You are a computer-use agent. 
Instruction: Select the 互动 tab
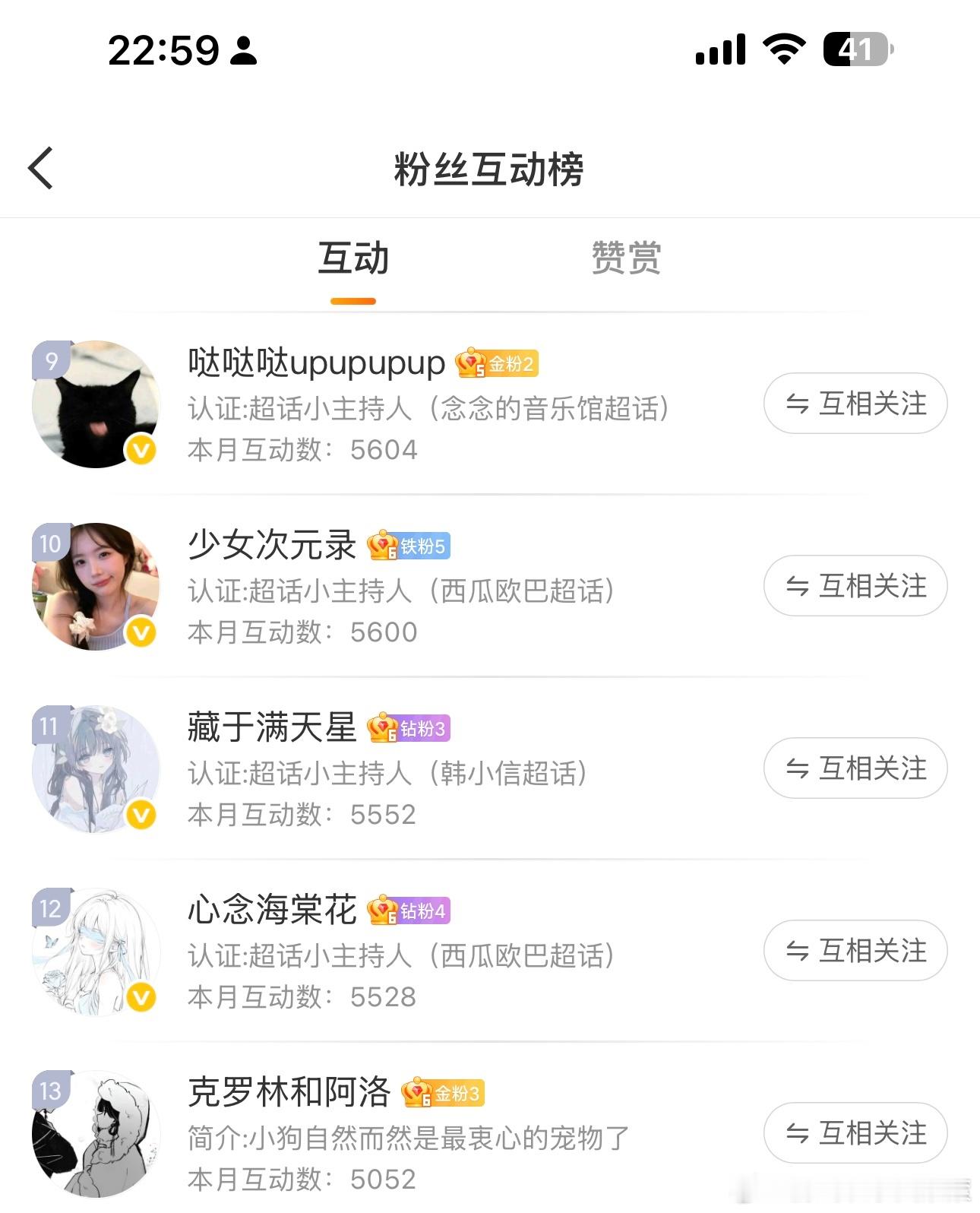click(x=353, y=258)
